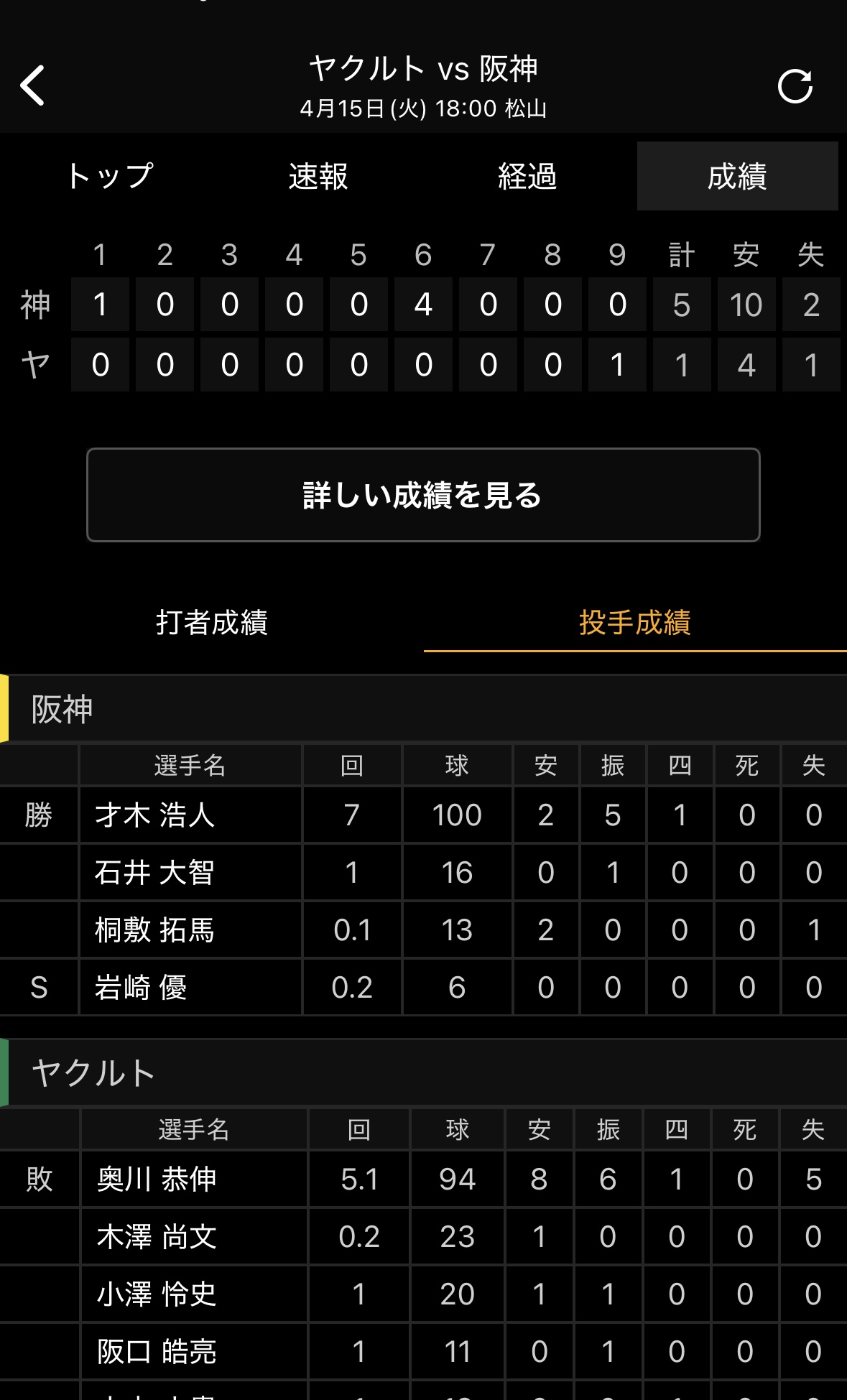The height and width of the screenshot is (1400, 847).
Task: Select the 成績 tab
Action: 737,176
